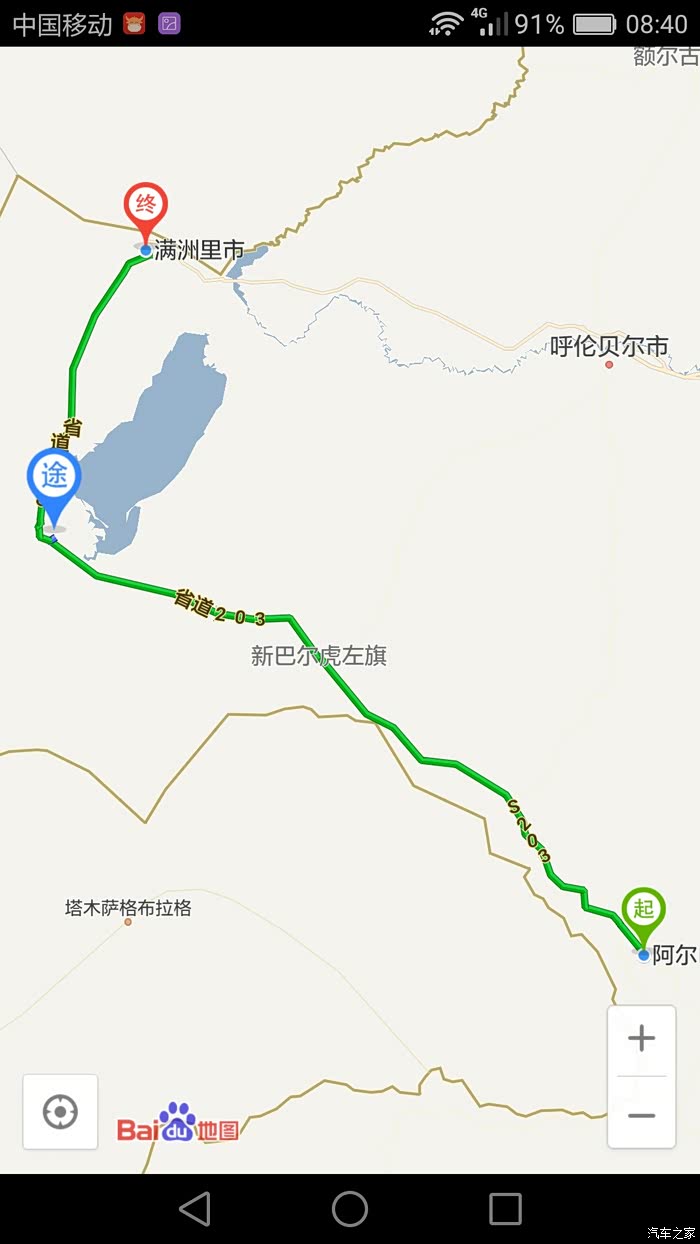Return to the home screen
Screen dimensions: 700x1244
[350, 1209]
